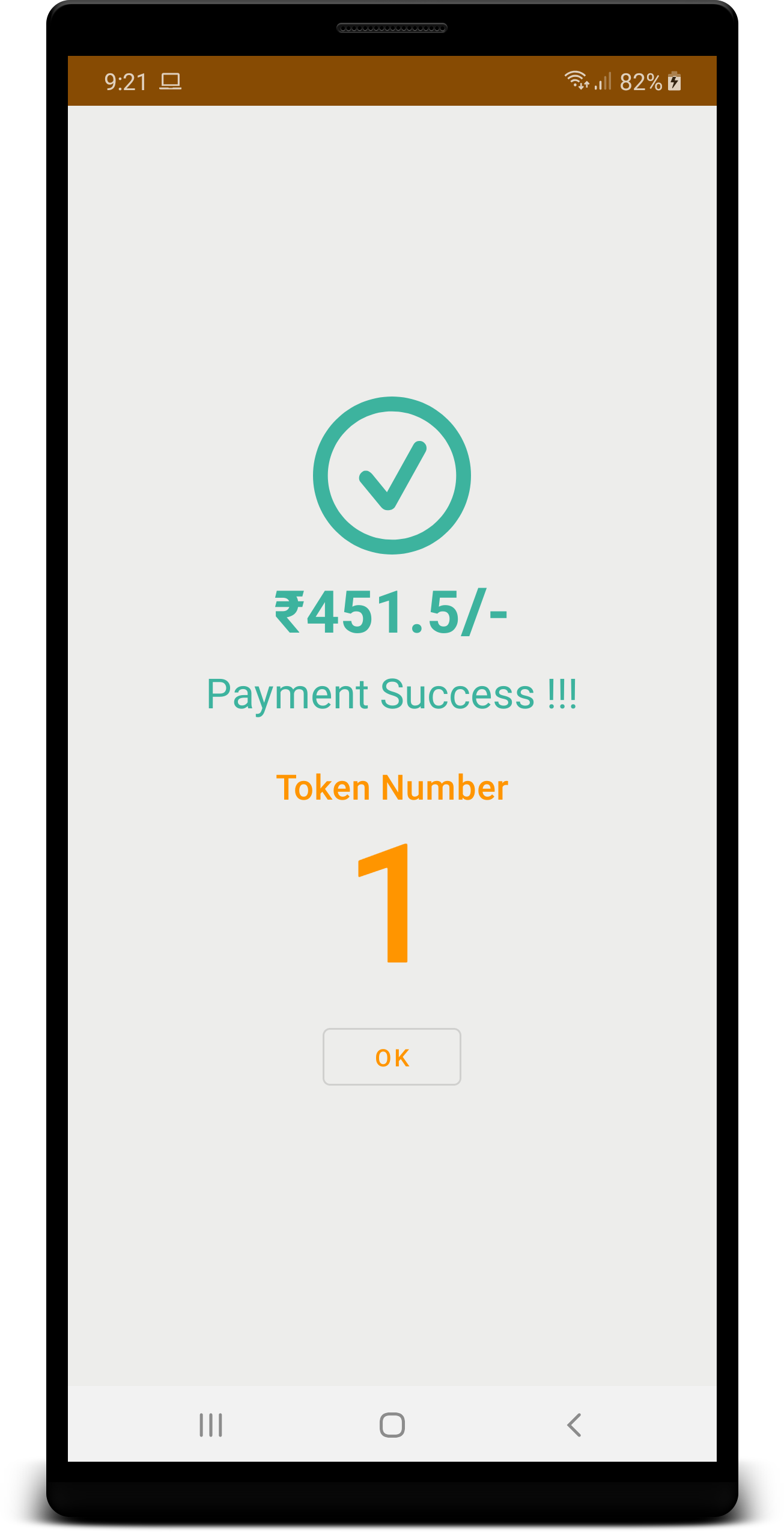Return to the device home screen
784x1532 pixels.
[392, 1424]
